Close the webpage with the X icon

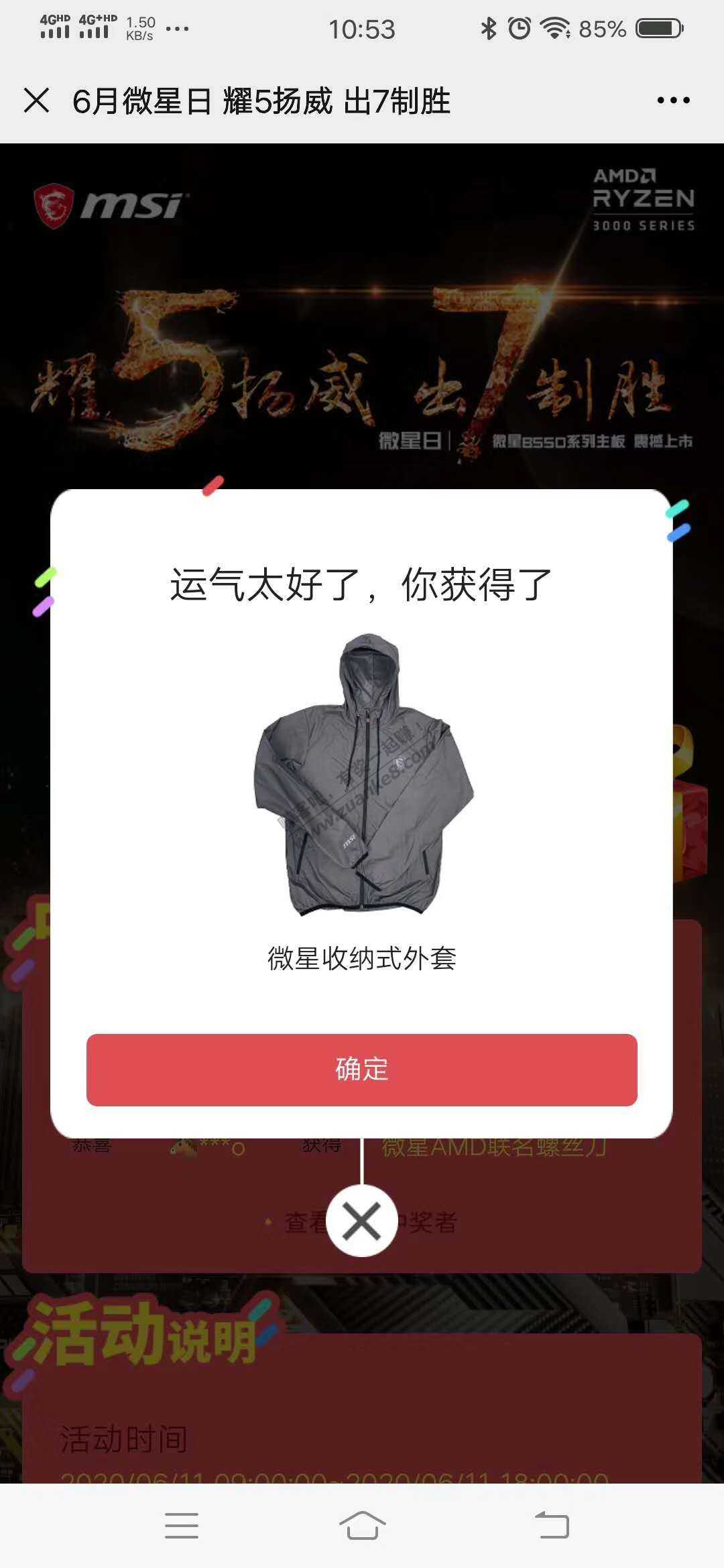tap(37, 101)
